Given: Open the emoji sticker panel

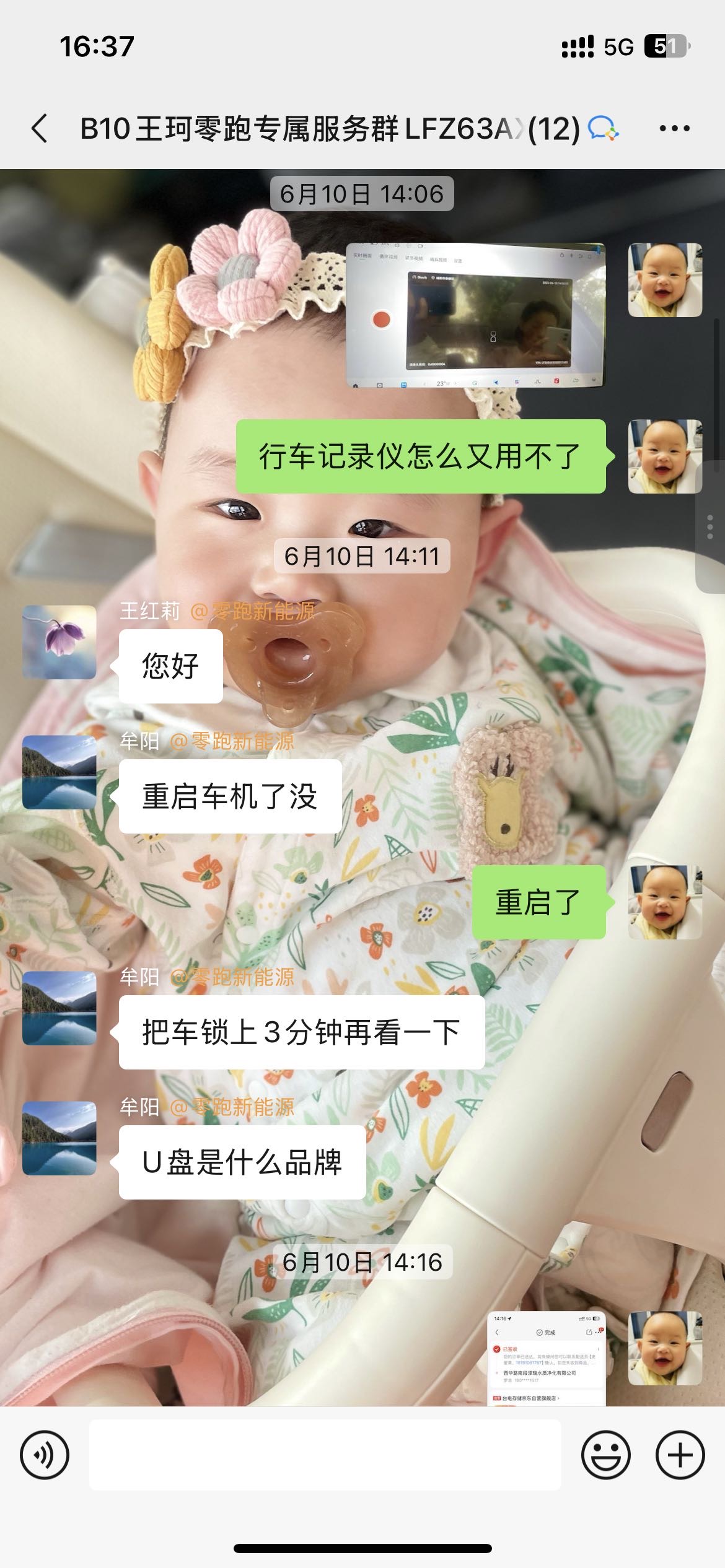Looking at the screenshot, I should coord(606,1455).
